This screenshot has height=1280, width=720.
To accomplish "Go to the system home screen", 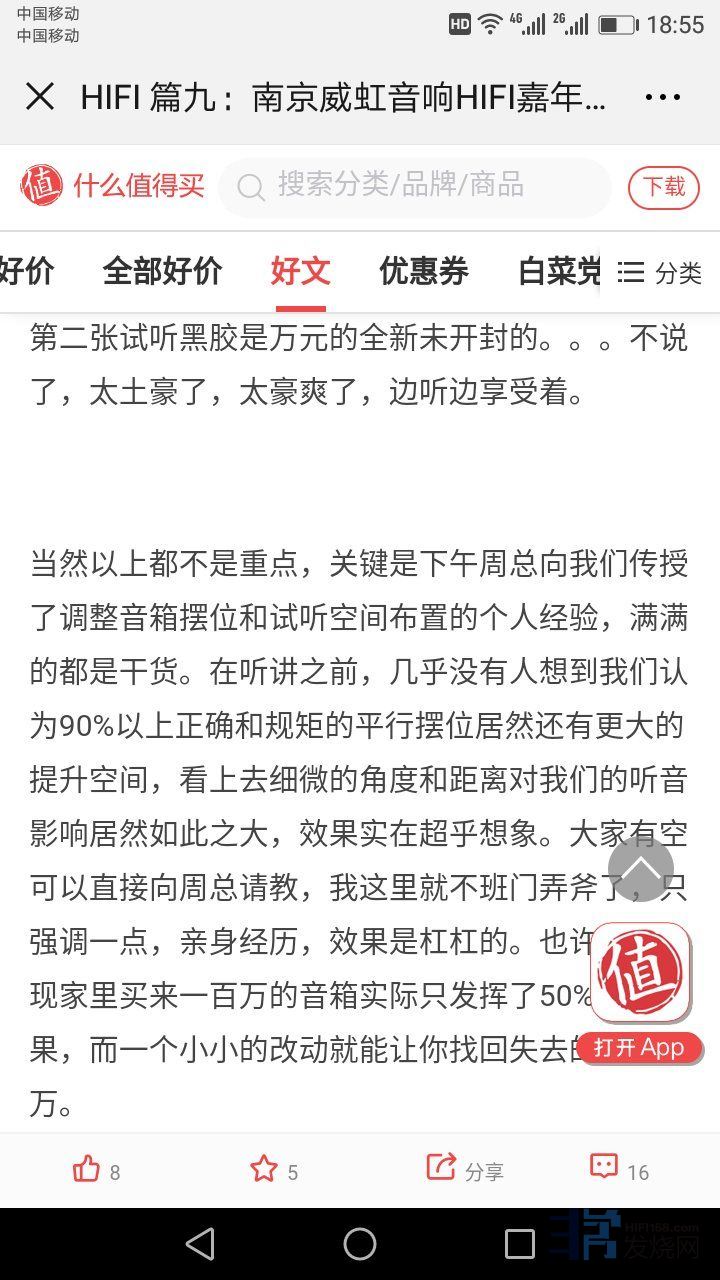I will (360, 1243).
